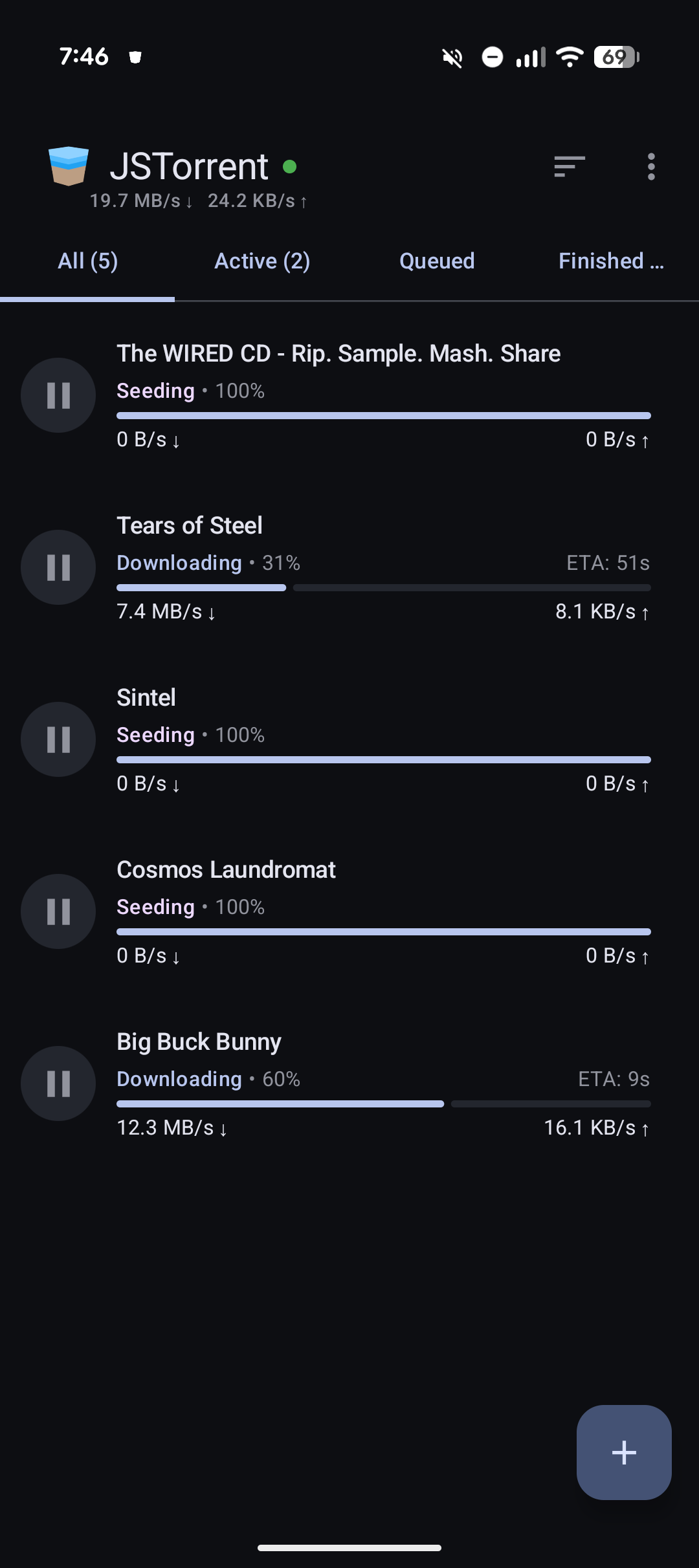Open the Queued tab
Screen dimensions: 699x1568
pyautogui.click(x=436, y=261)
